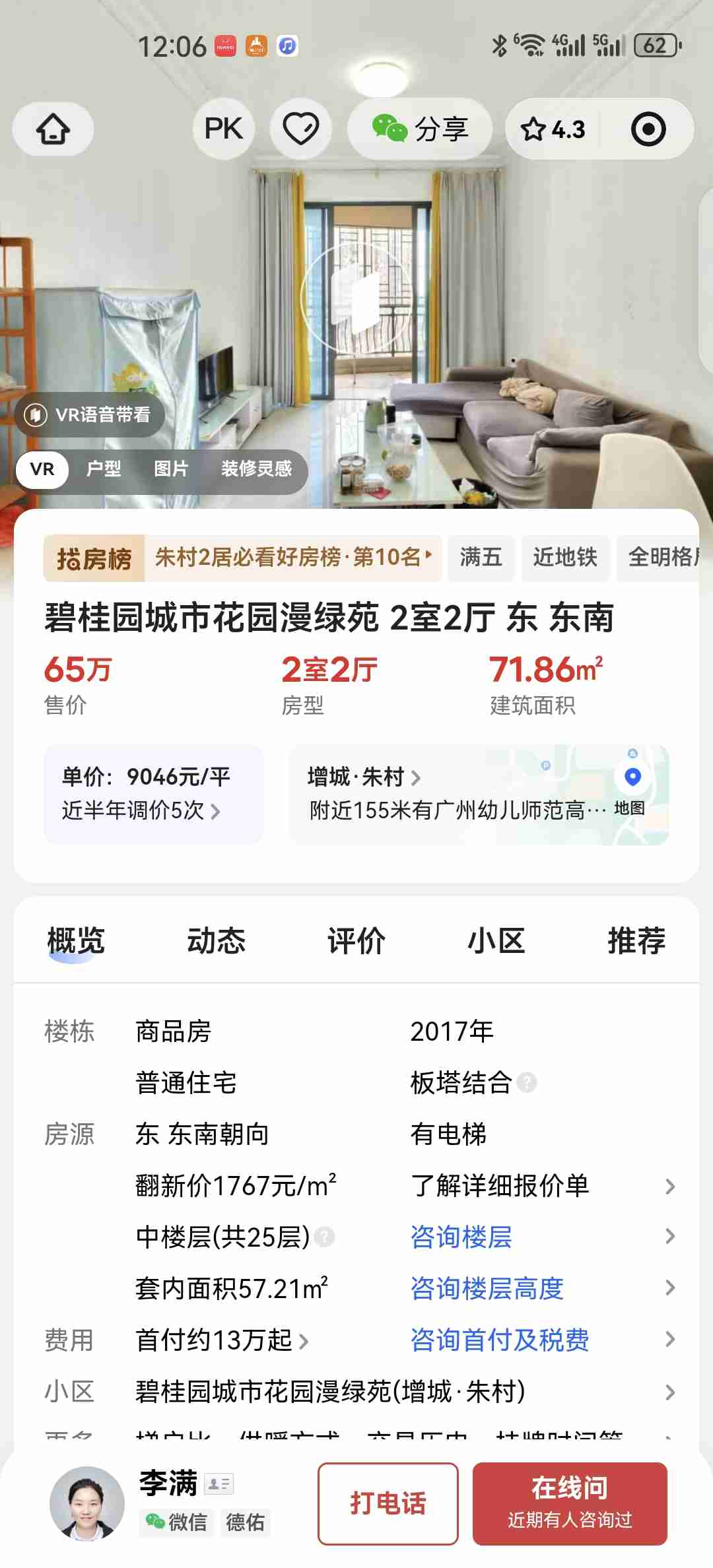This screenshot has width=713, height=1568.
Task: Tap the 咨询首付及税费 link
Action: pyautogui.click(x=500, y=1340)
